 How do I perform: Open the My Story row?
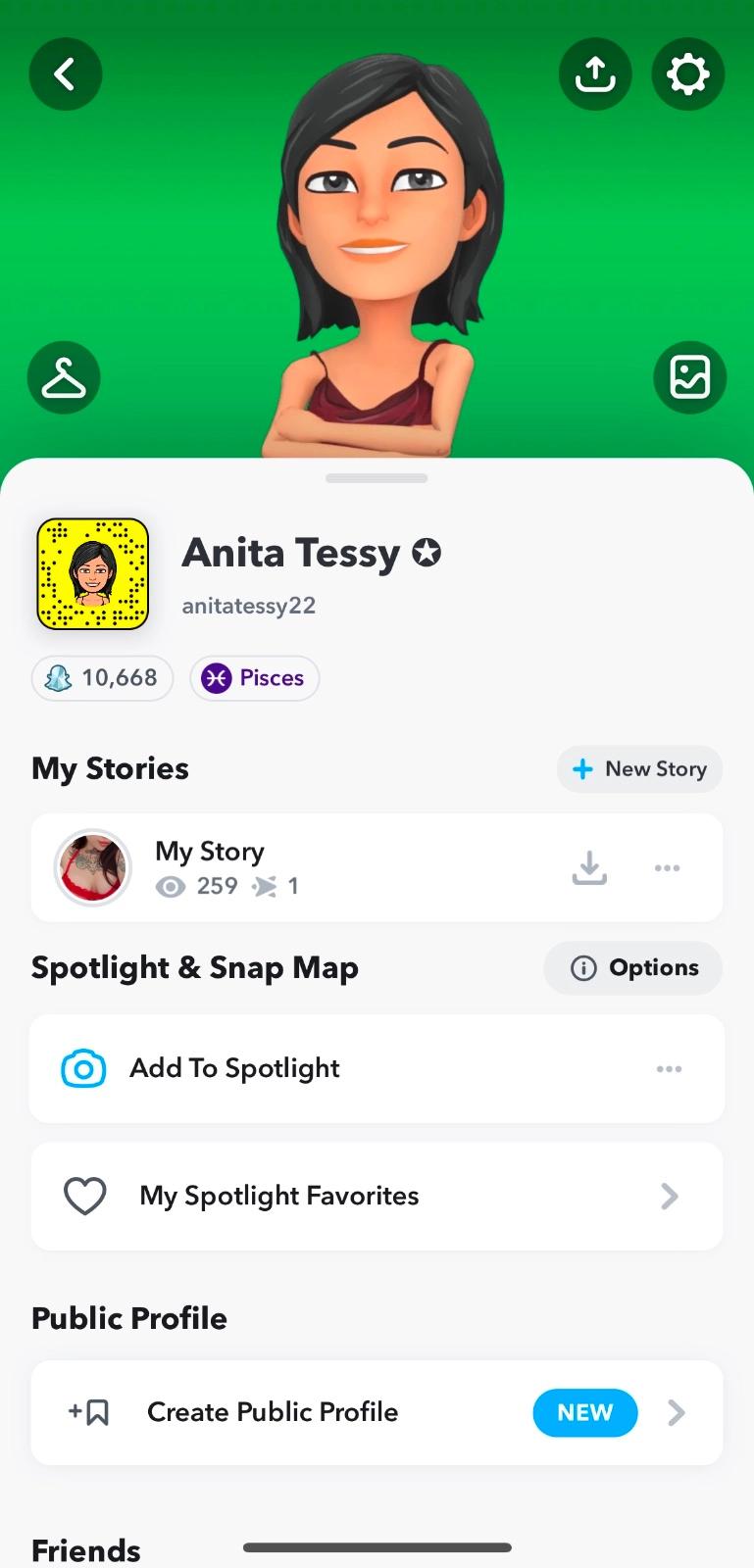point(294,867)
